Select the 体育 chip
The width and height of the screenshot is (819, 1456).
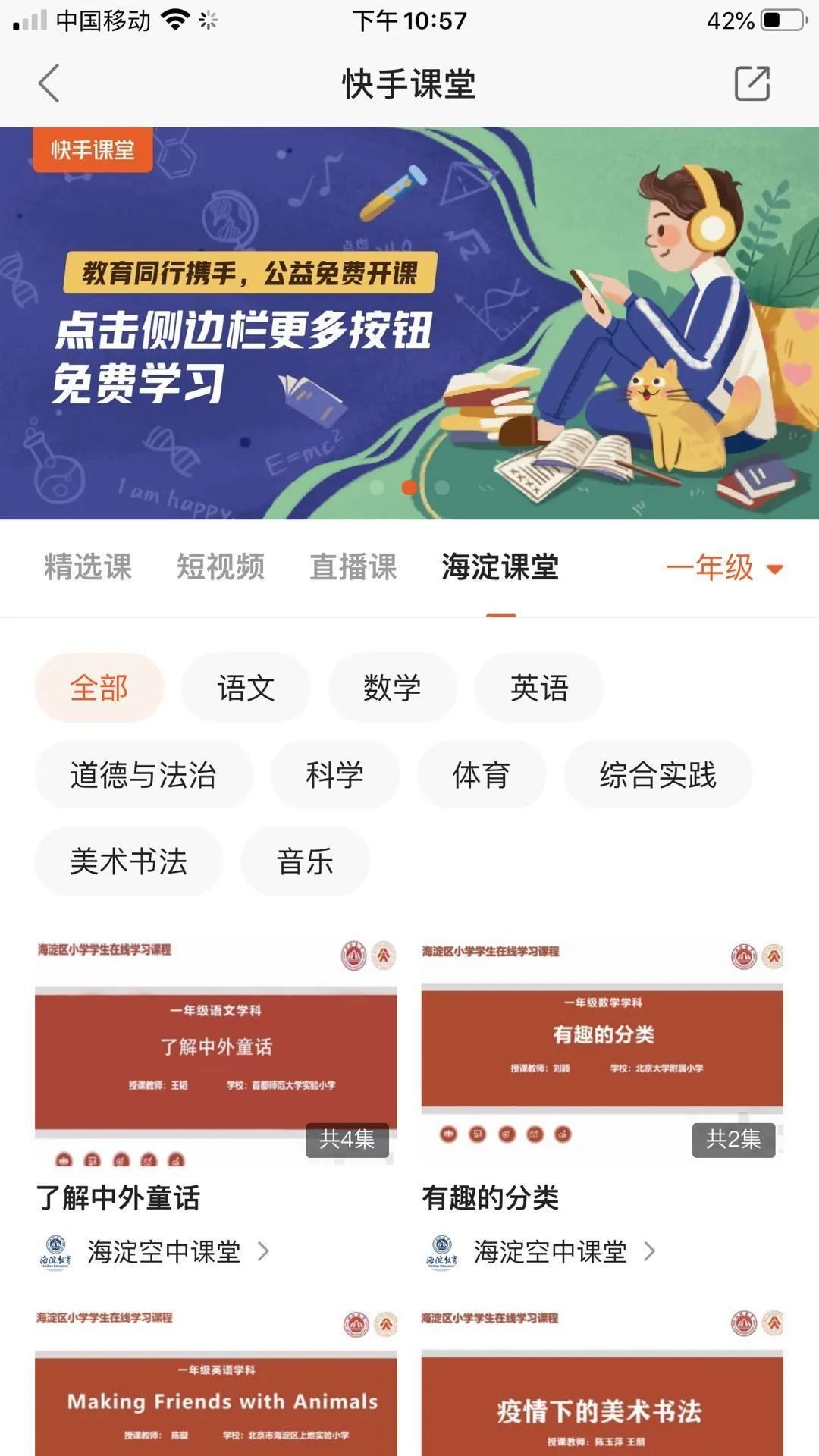tap(481, 775)
